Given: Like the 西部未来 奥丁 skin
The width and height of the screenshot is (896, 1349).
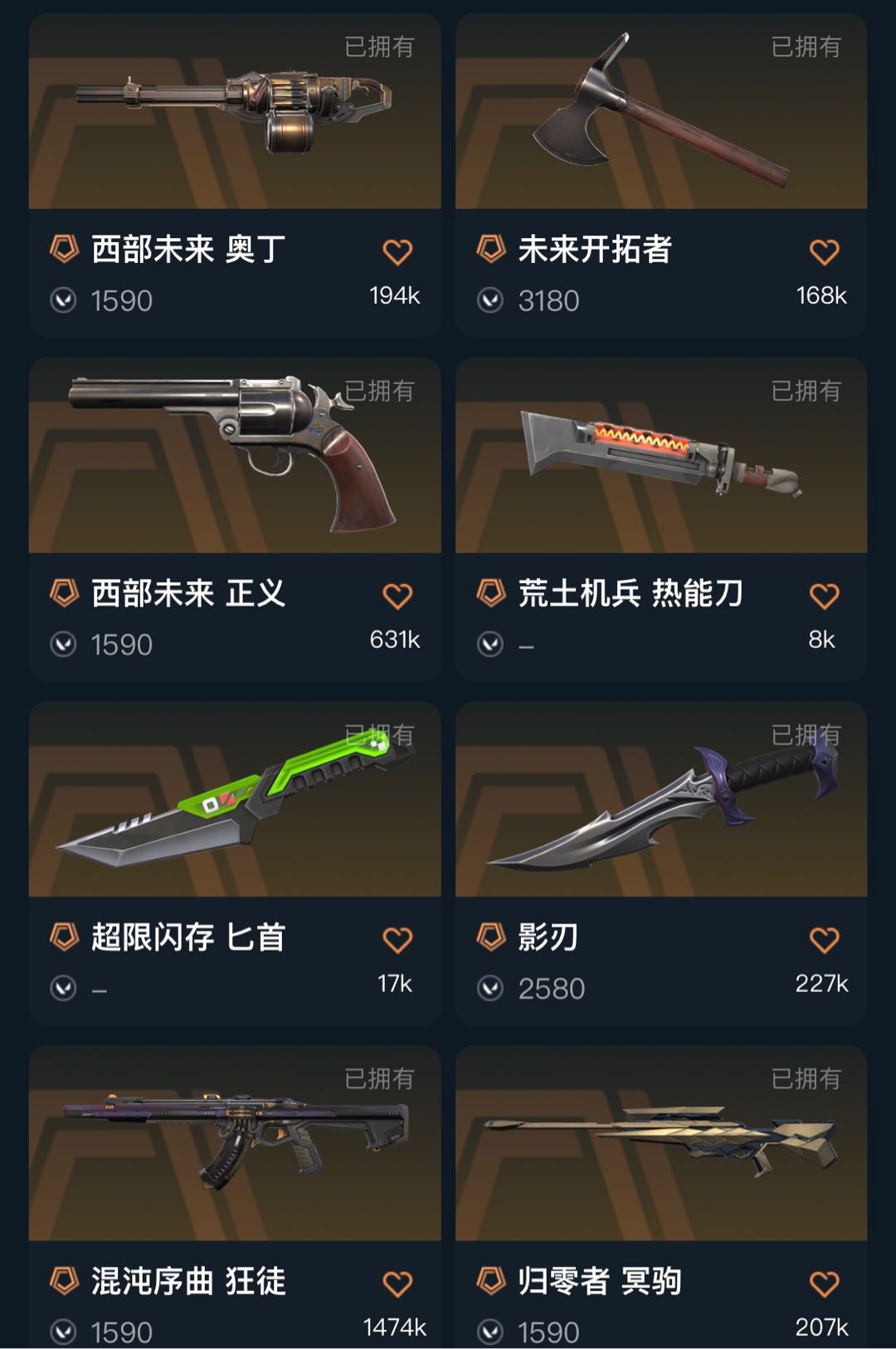Looking at the screenshot, I should pos(397,252).
